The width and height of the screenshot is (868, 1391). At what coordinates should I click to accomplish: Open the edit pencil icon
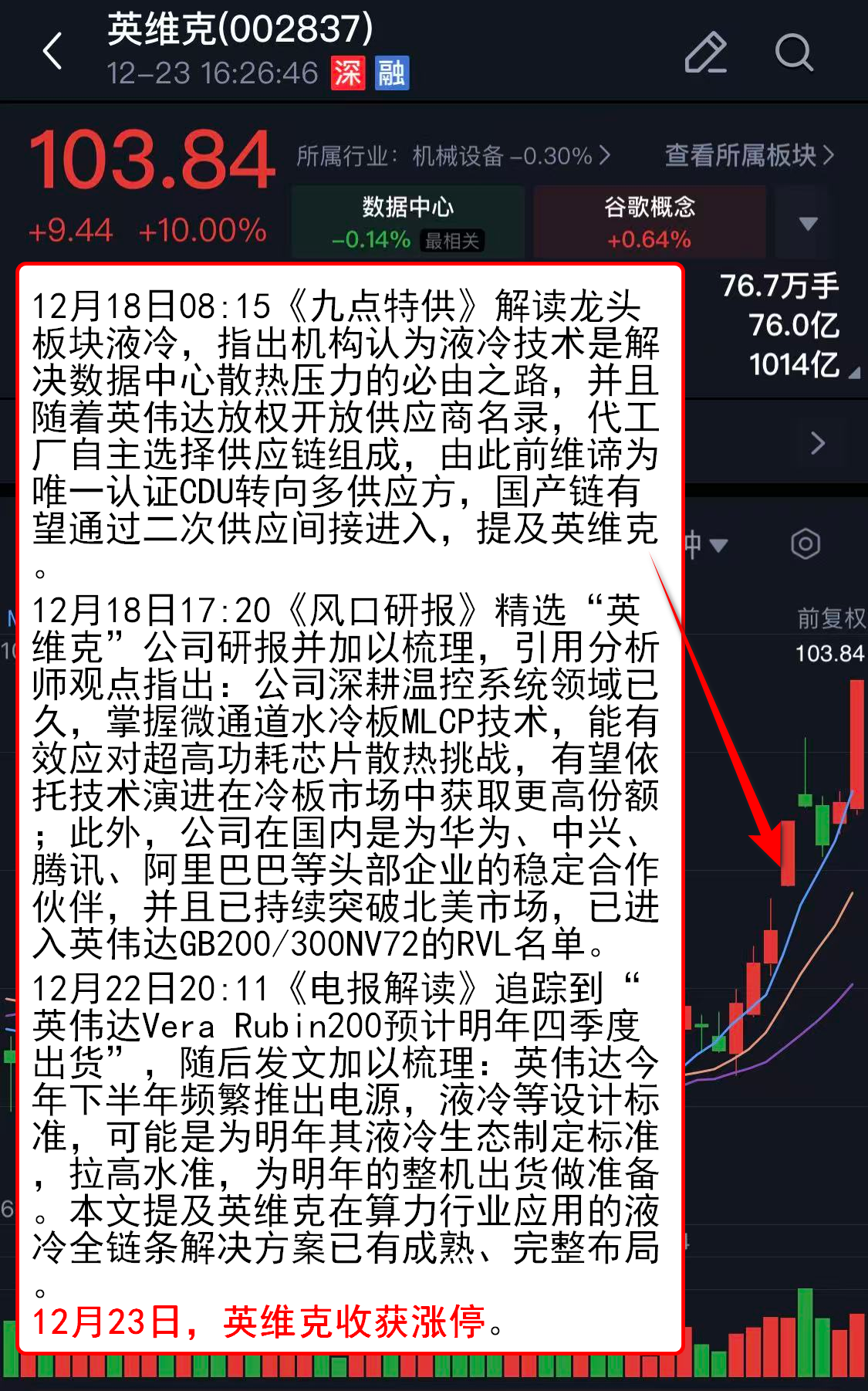tap(705, 52)
